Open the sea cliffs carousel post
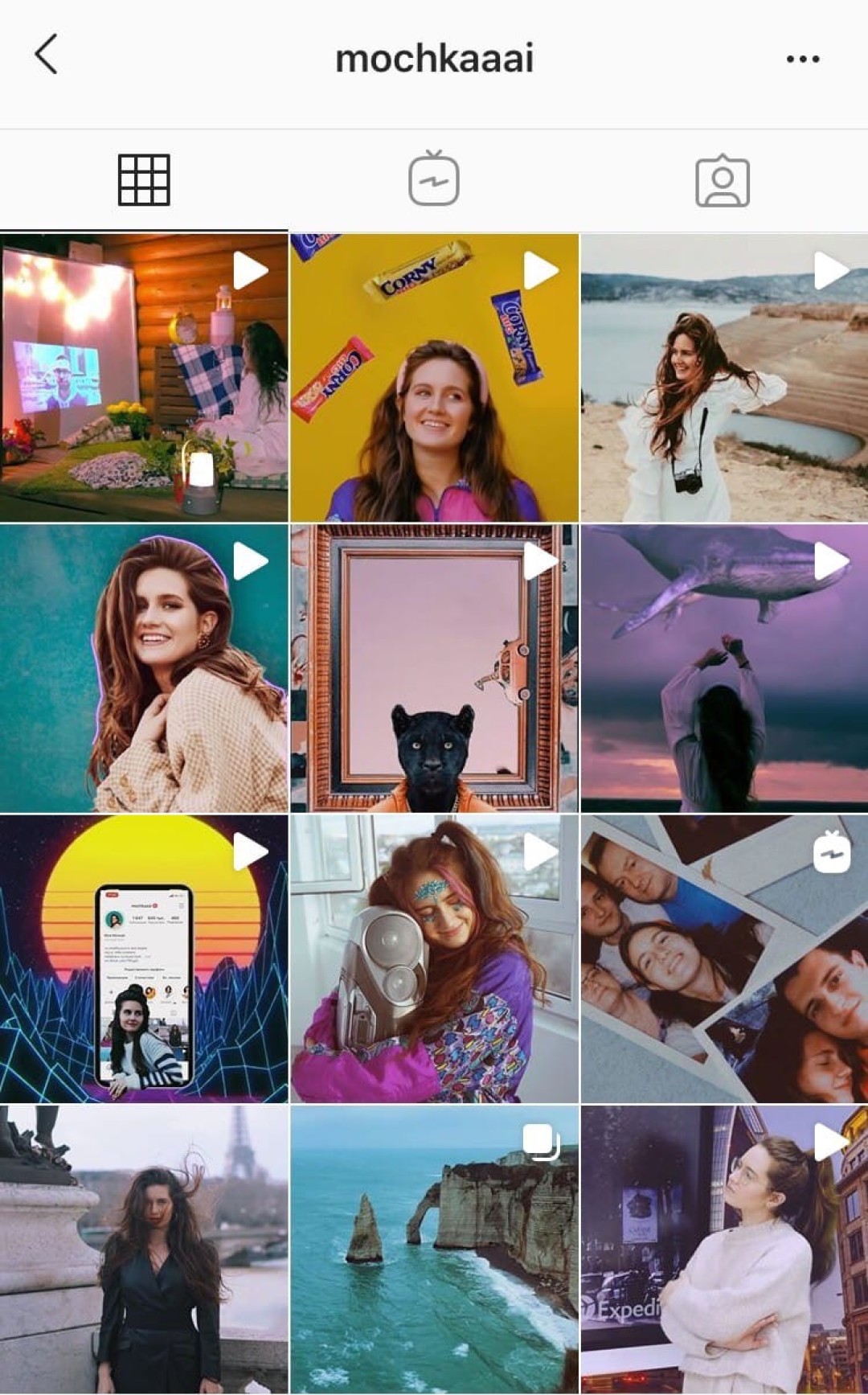868x1395 pixels. click(x=434, y=1249)
